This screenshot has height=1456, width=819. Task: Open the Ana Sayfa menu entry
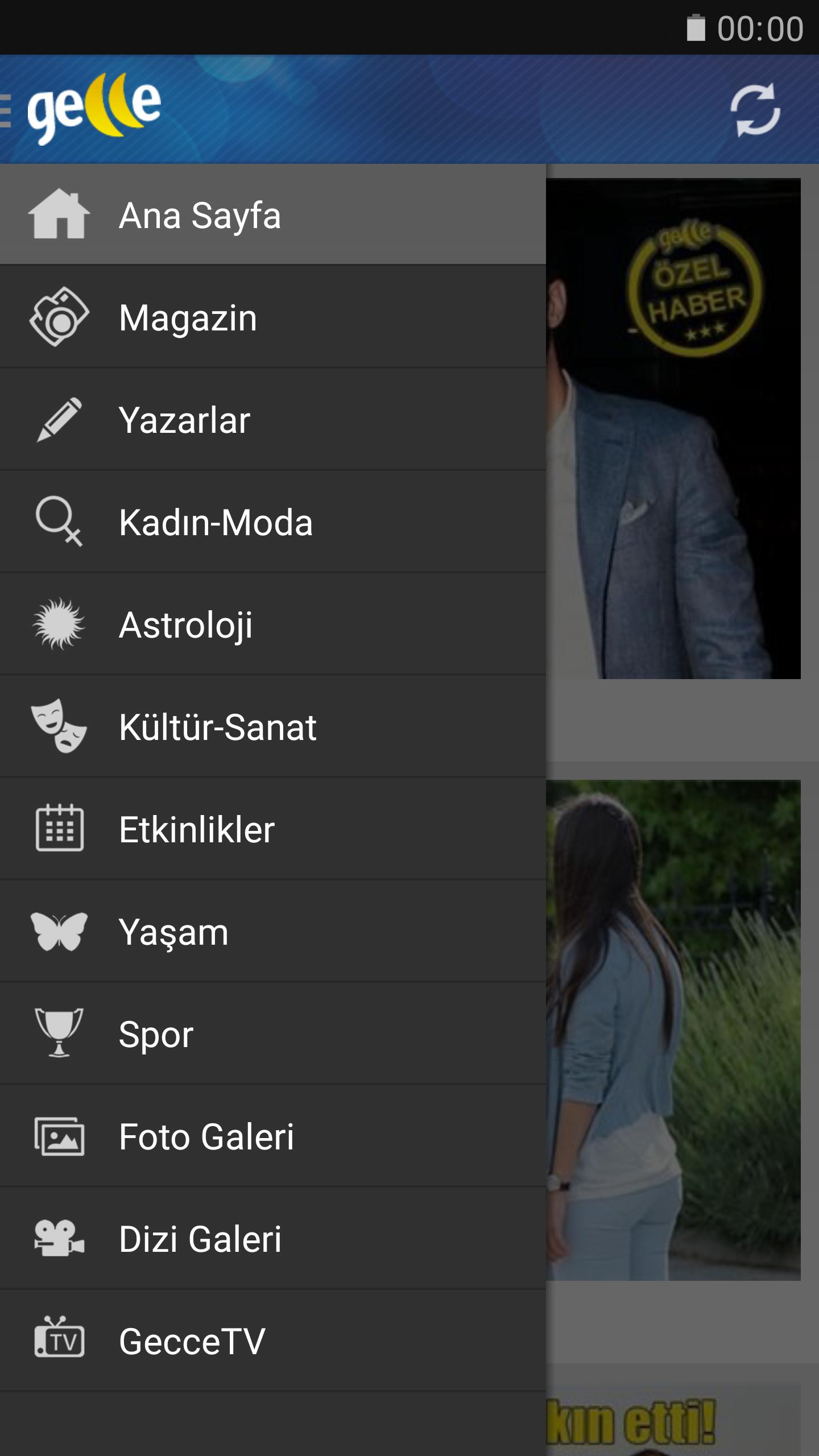199,215
